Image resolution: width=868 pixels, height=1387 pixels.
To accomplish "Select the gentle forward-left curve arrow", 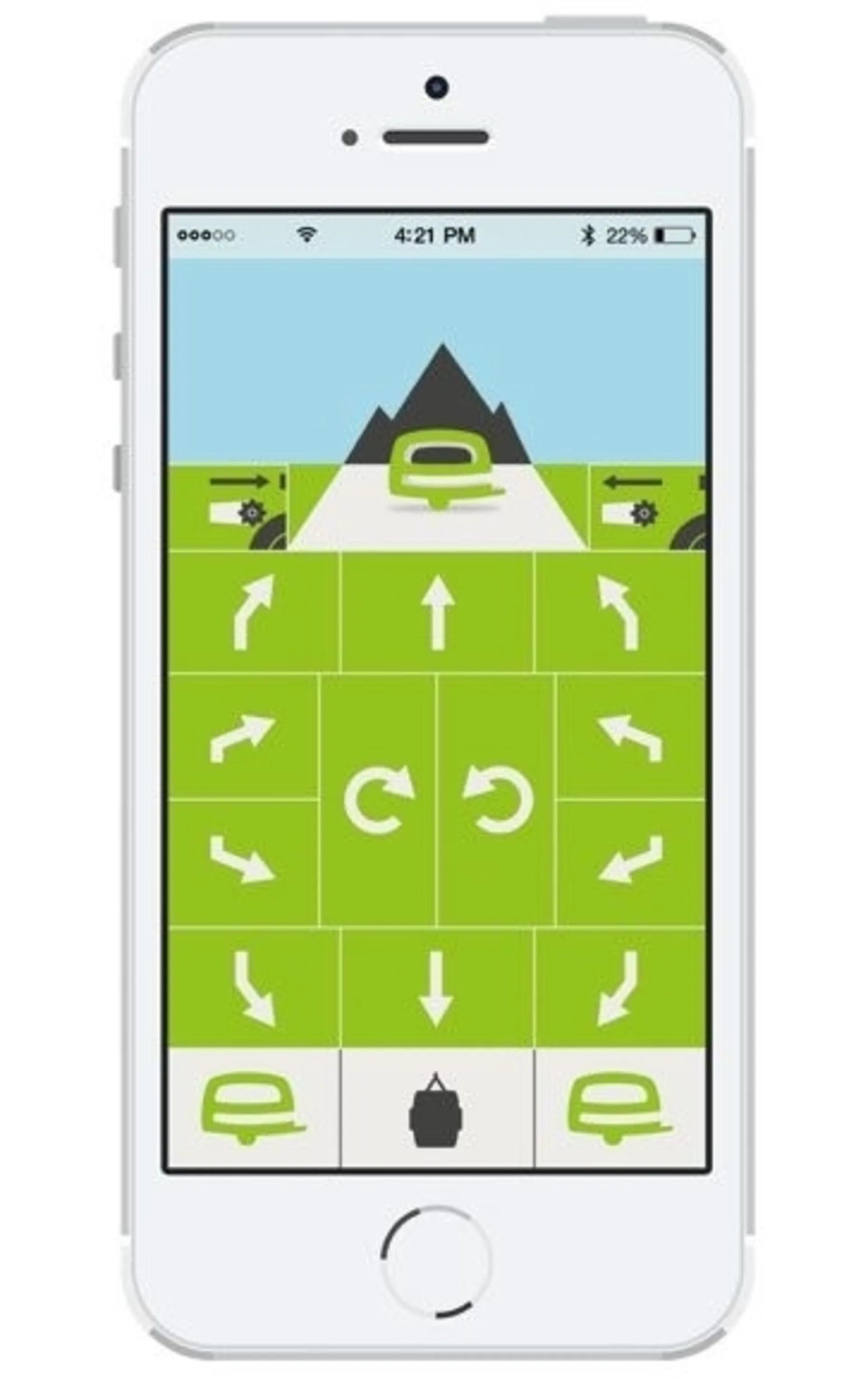I will pos(620,613).
